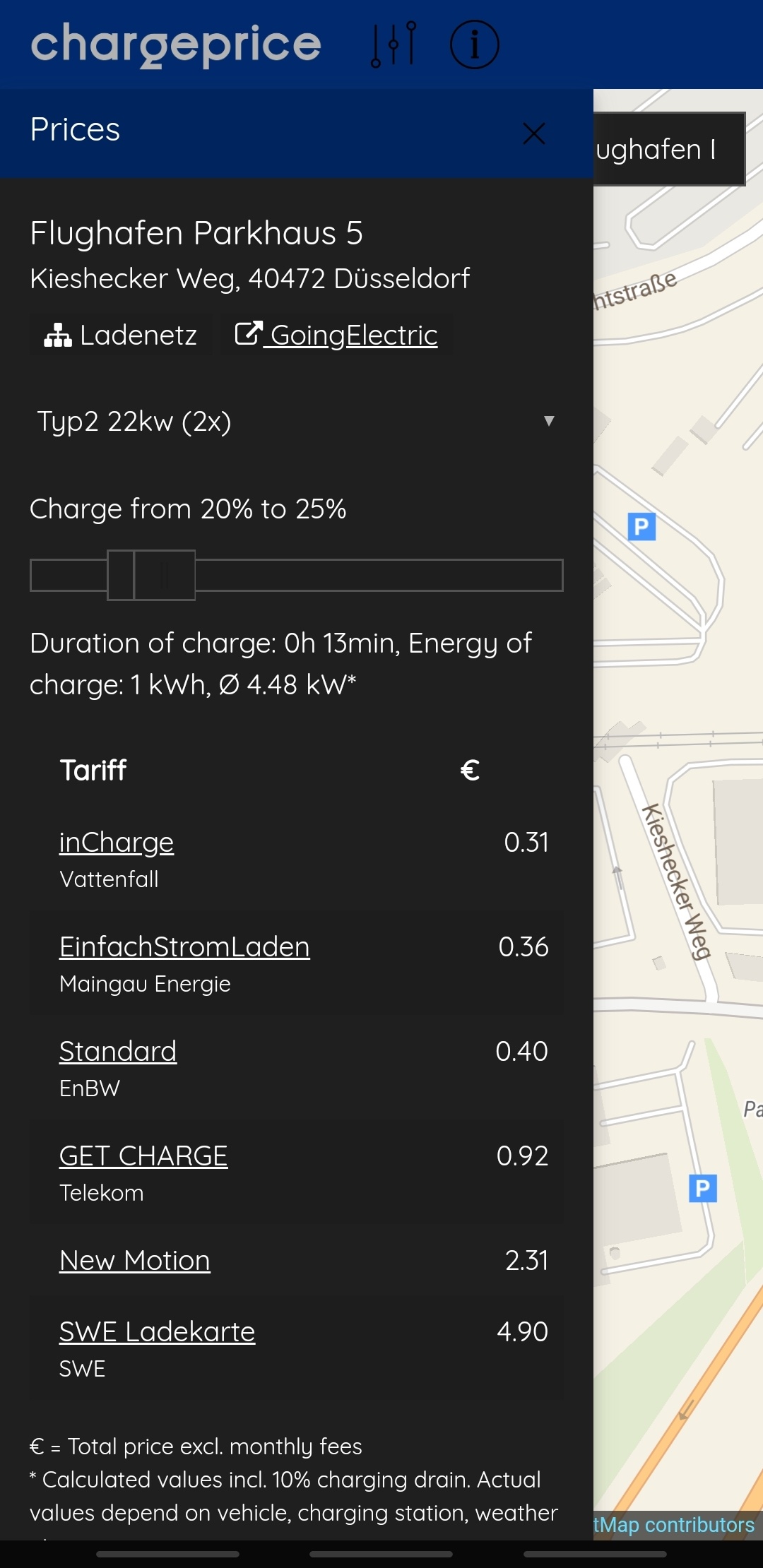Open the Standard EnBW tariff link
763x1568 pixels.
tap(118, 1051)
